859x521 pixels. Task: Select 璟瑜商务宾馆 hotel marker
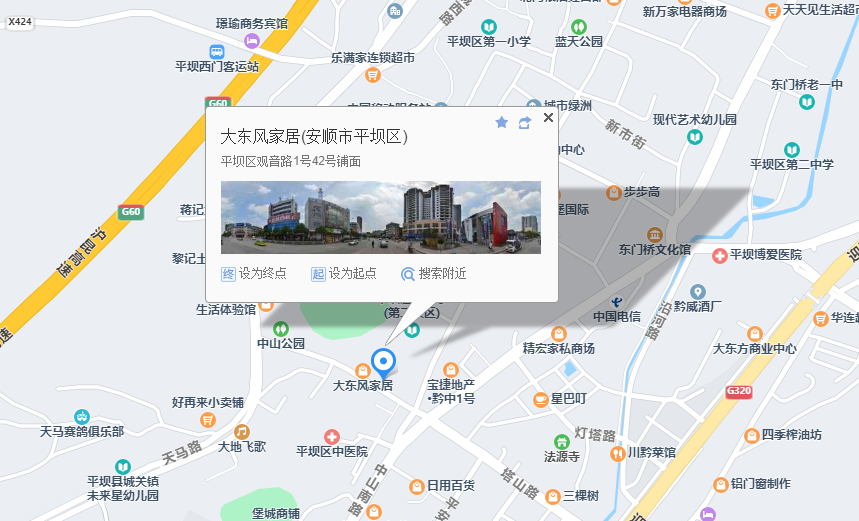252,40
